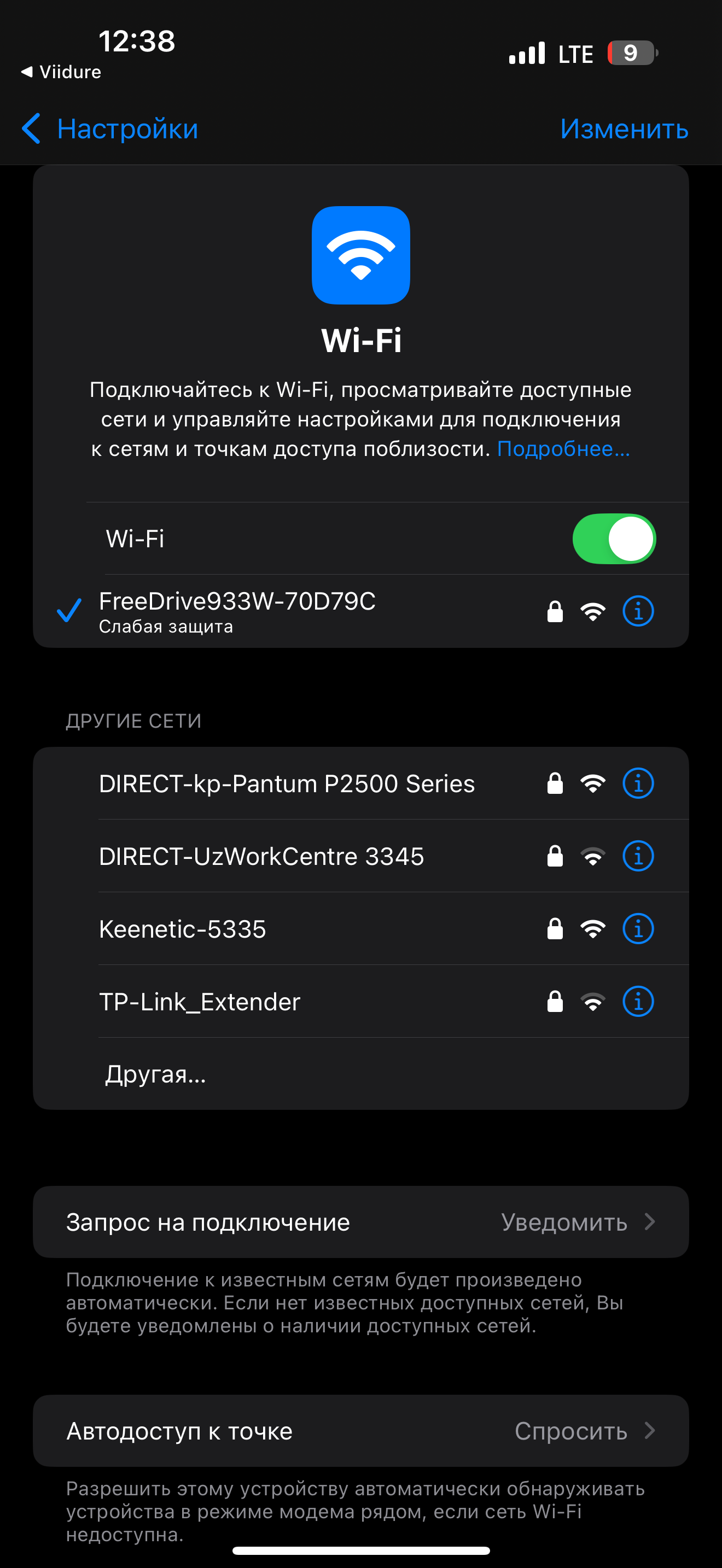Open the Подробнее link about Wi-Fi
This screenshot has height=1568, width=722.
click(x=563, y=449)
